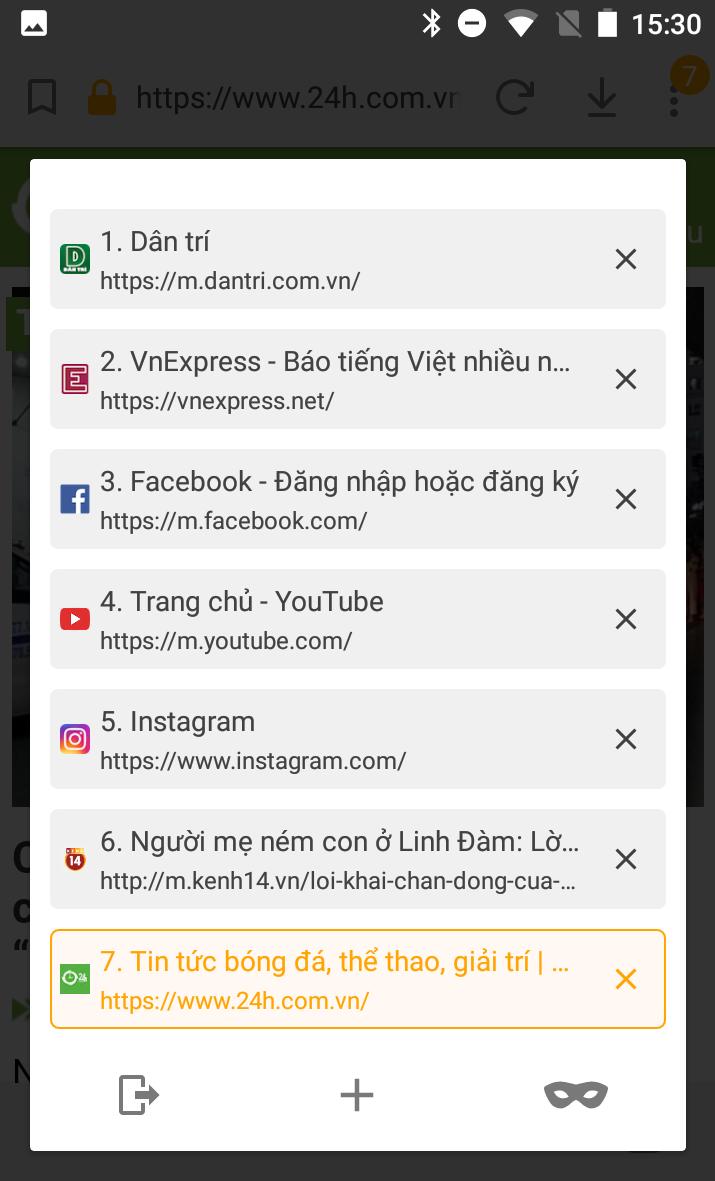Close the Facebook tab
Screen dimensions: 715x1181
626,499
